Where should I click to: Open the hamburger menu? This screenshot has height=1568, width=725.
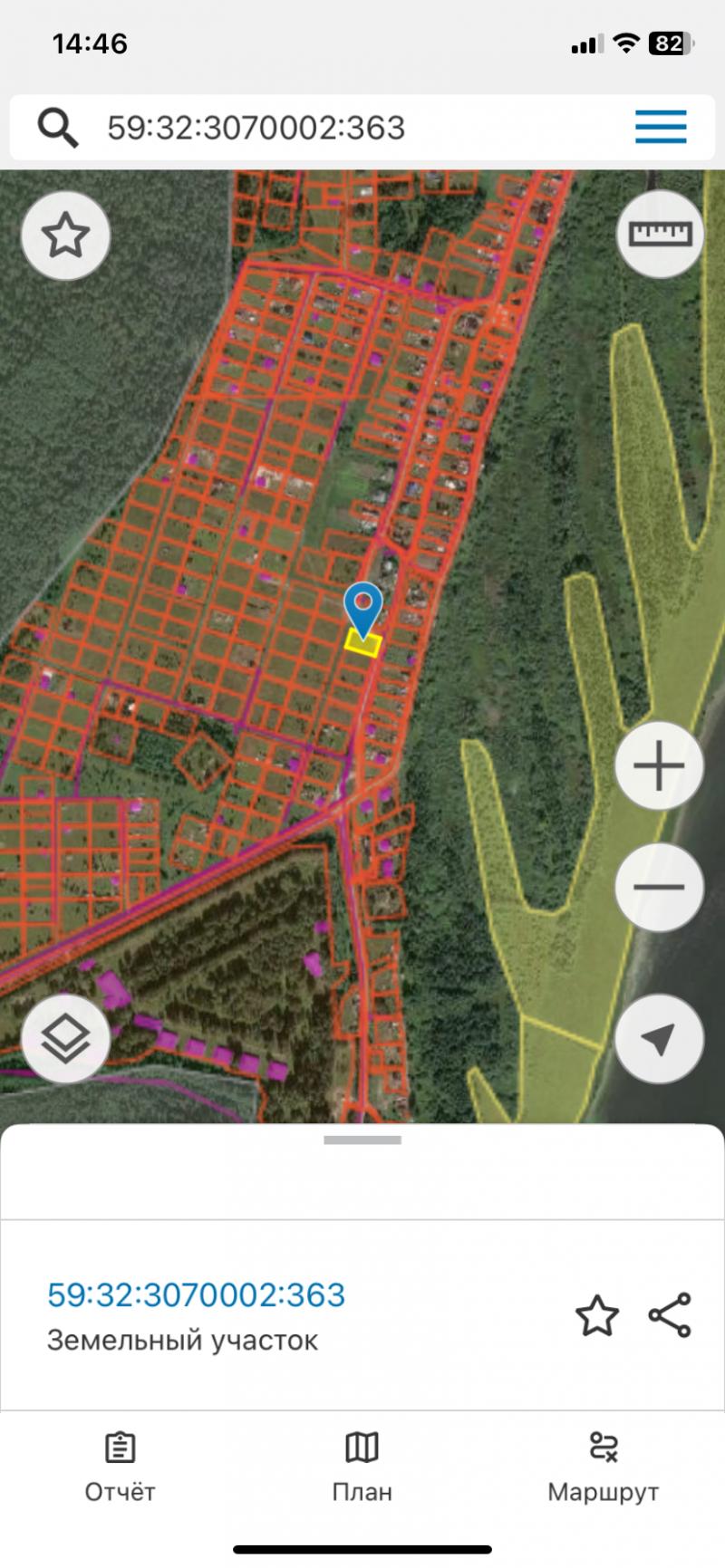[x=661, y=128]
